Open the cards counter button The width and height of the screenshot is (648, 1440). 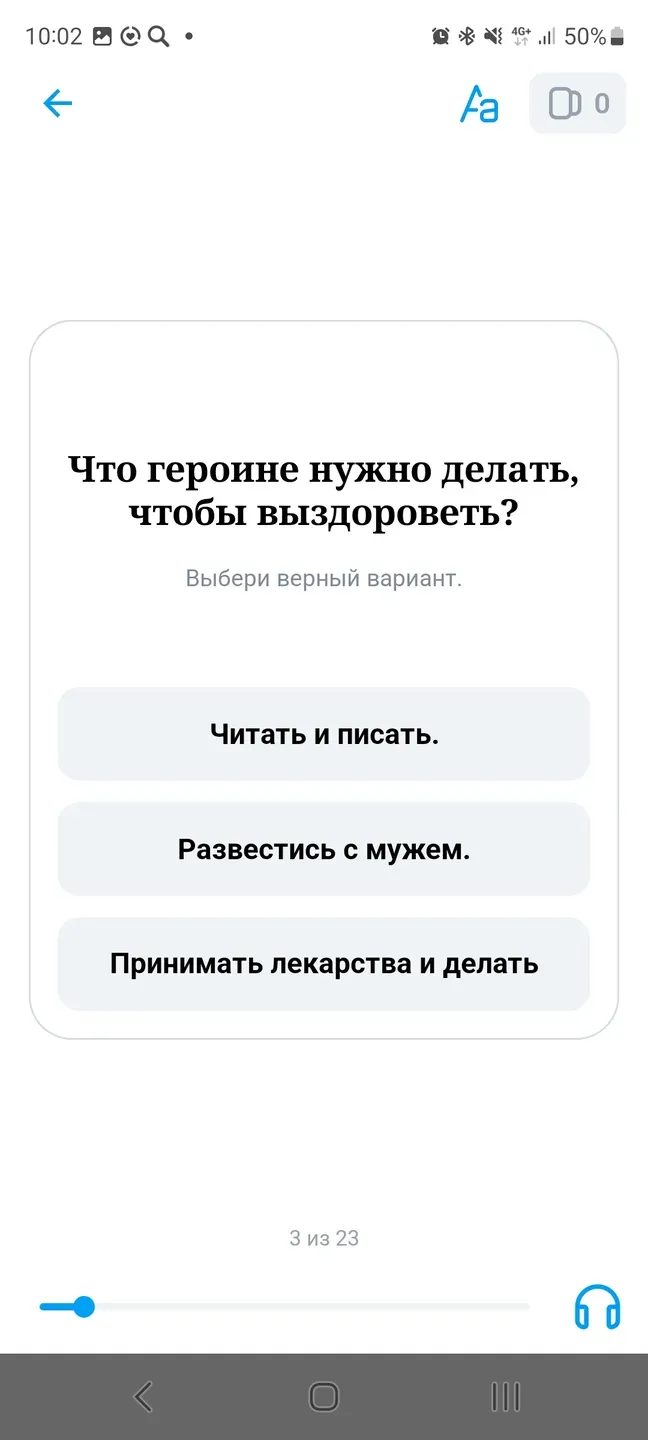[577, 104]
